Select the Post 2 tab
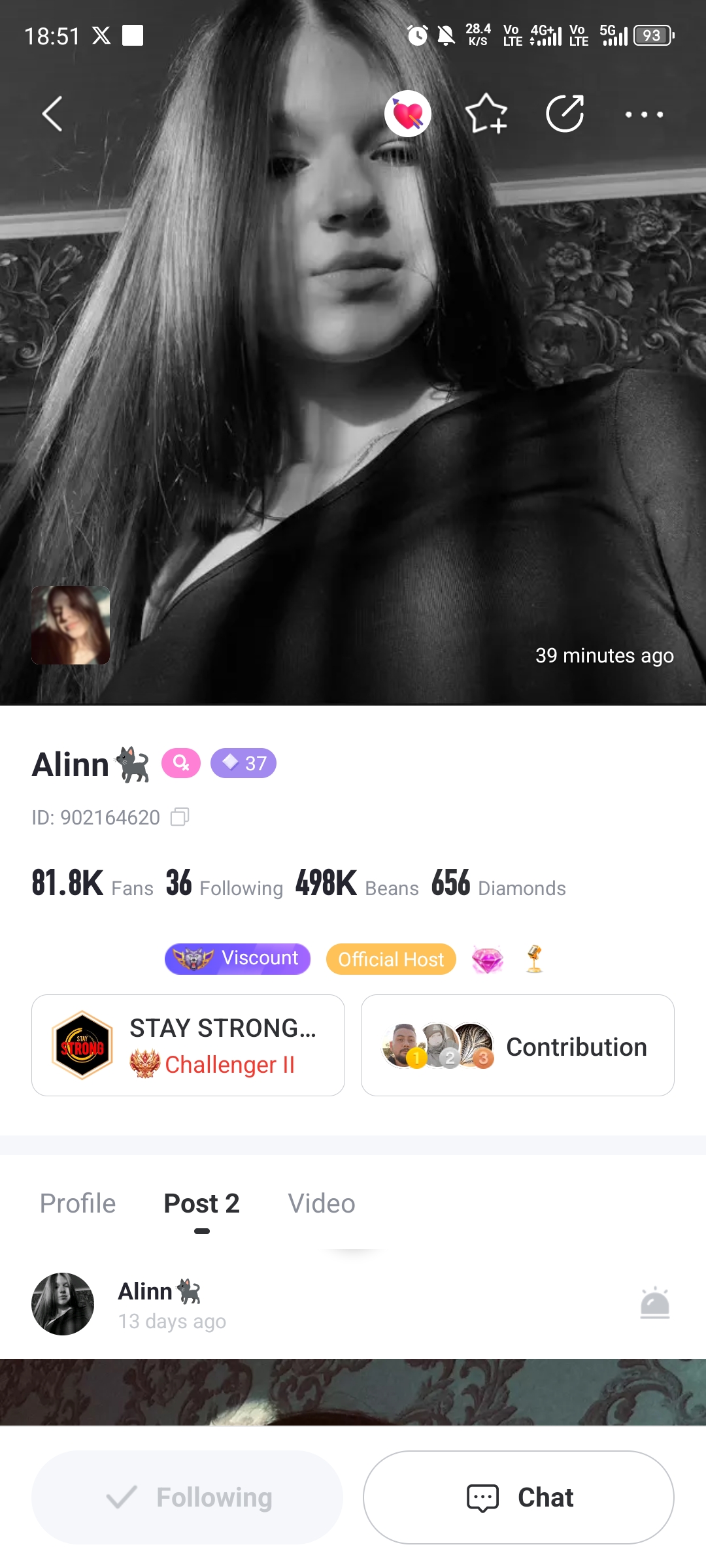This screenshot has height=1568, width=706. pos(201,1203)
